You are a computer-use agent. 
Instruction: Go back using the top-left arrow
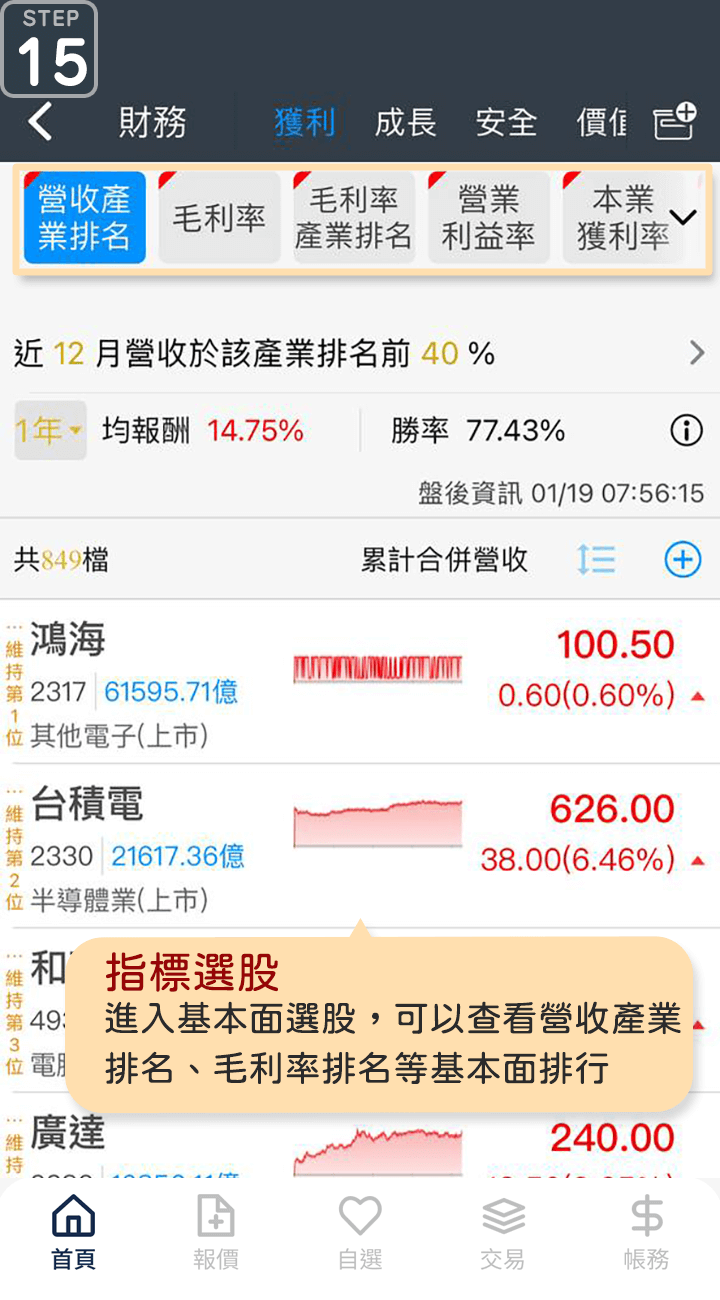coord(40,123)
